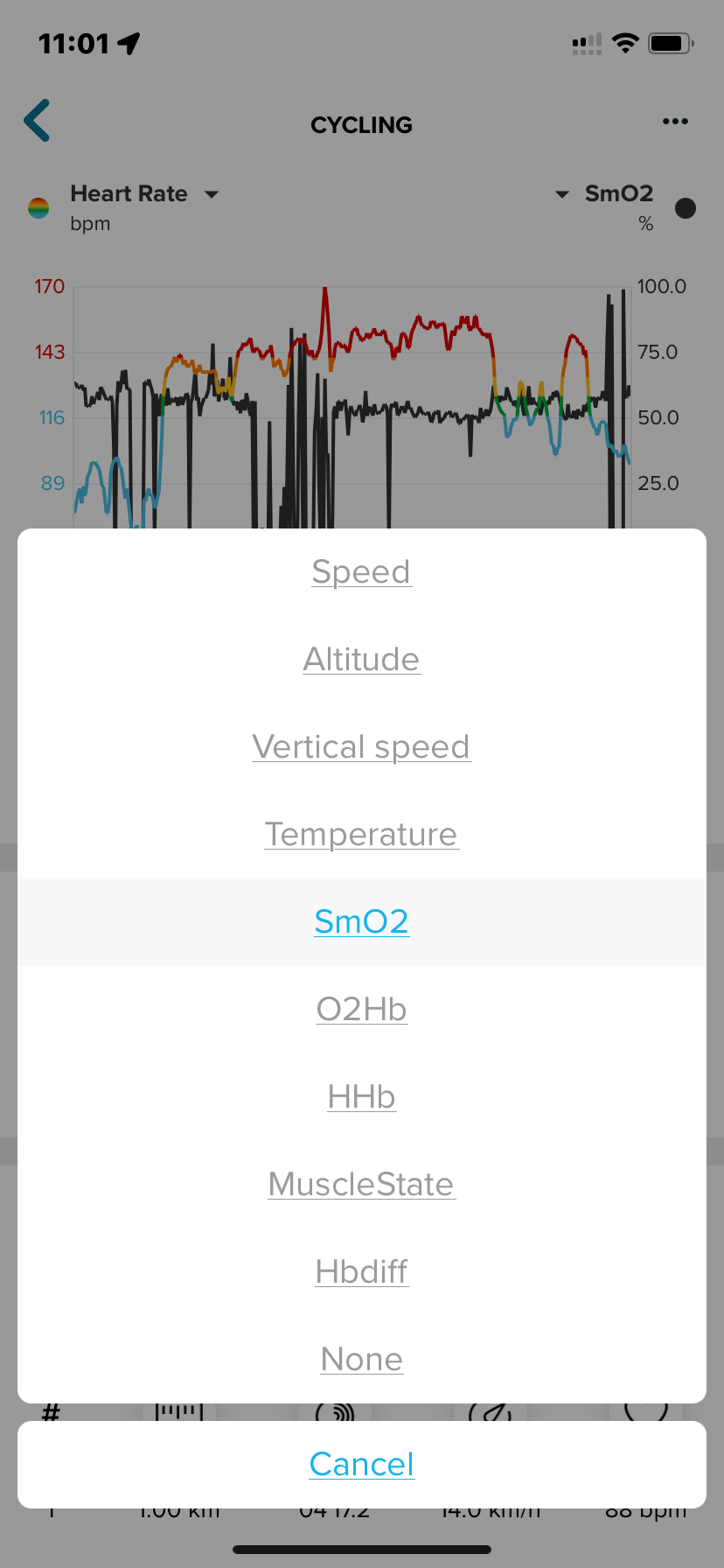
Task: Choose the highlighted SmO2 option
Action: point(361,922)
